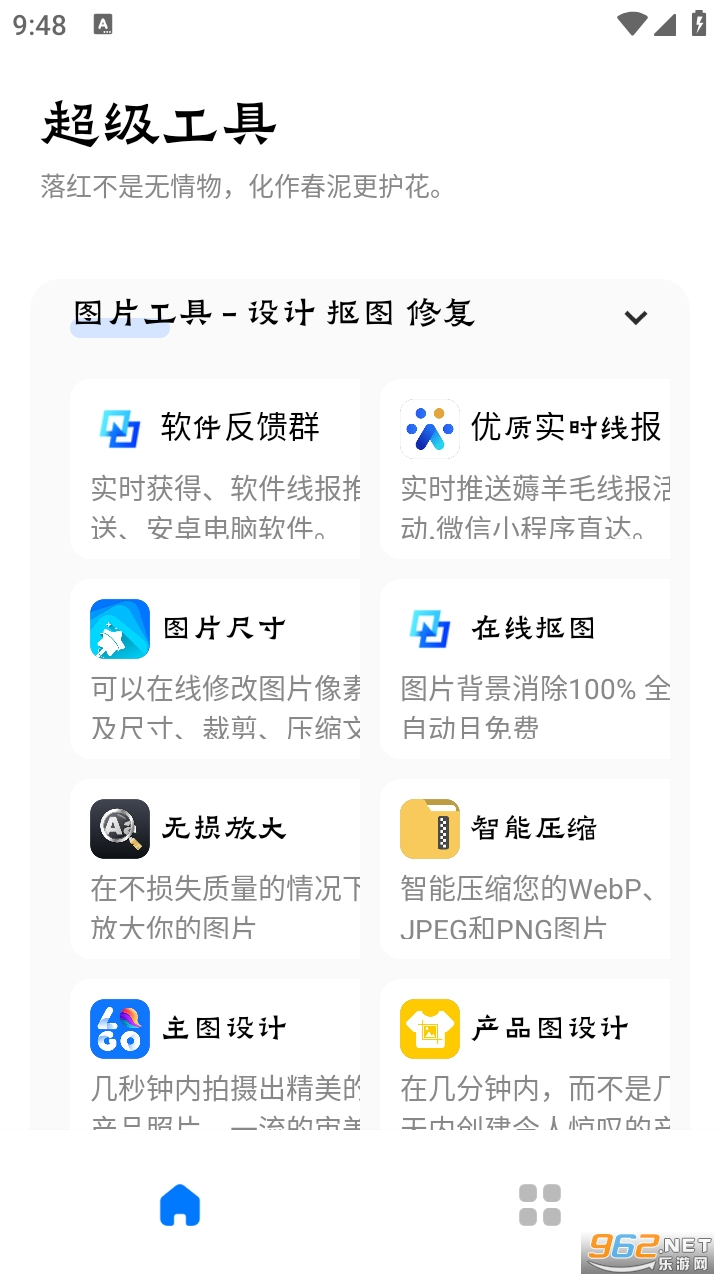
Task: Open the 智能压缩 tool
Action: coord(525,869)
